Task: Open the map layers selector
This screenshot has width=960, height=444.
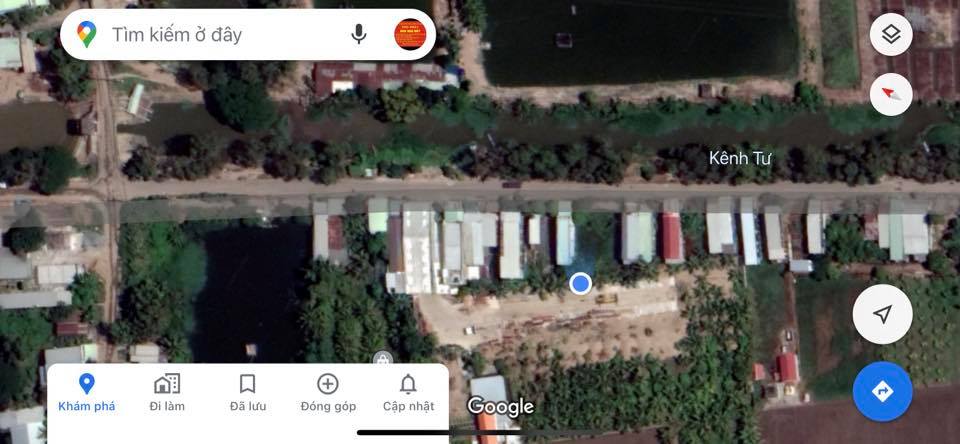Action: pos(891,36)
